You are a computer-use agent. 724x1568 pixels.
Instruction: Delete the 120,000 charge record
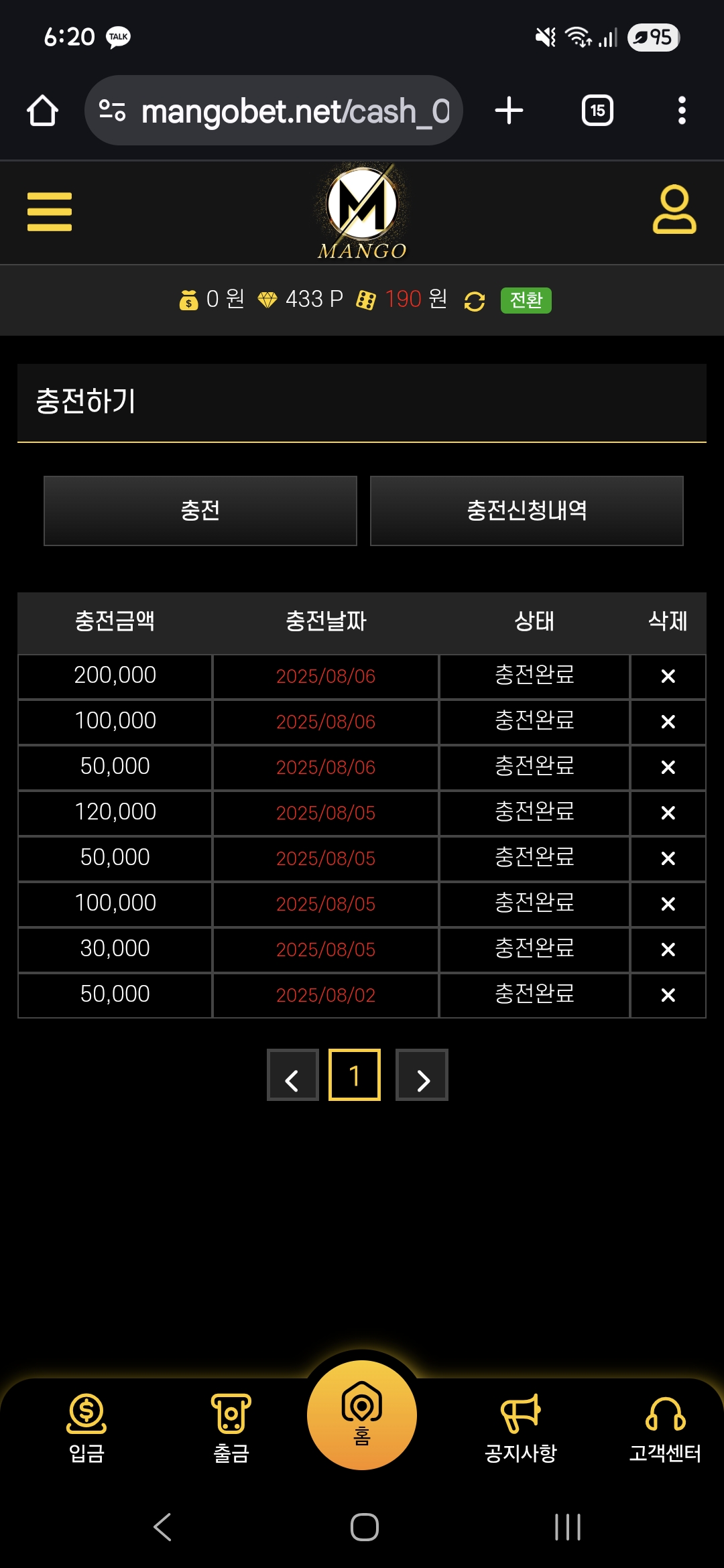(668, 813)
